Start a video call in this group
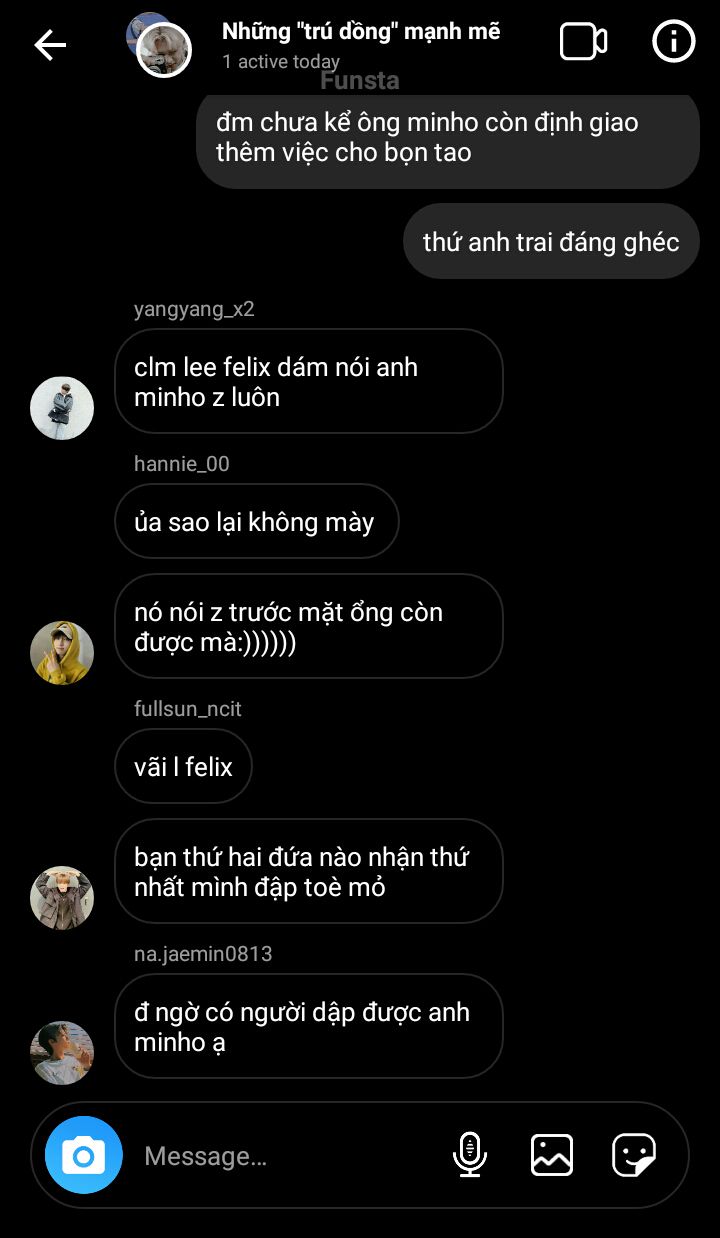This screenshot has height=1238, width=720. pyautogui.click(x=583, y=42)
